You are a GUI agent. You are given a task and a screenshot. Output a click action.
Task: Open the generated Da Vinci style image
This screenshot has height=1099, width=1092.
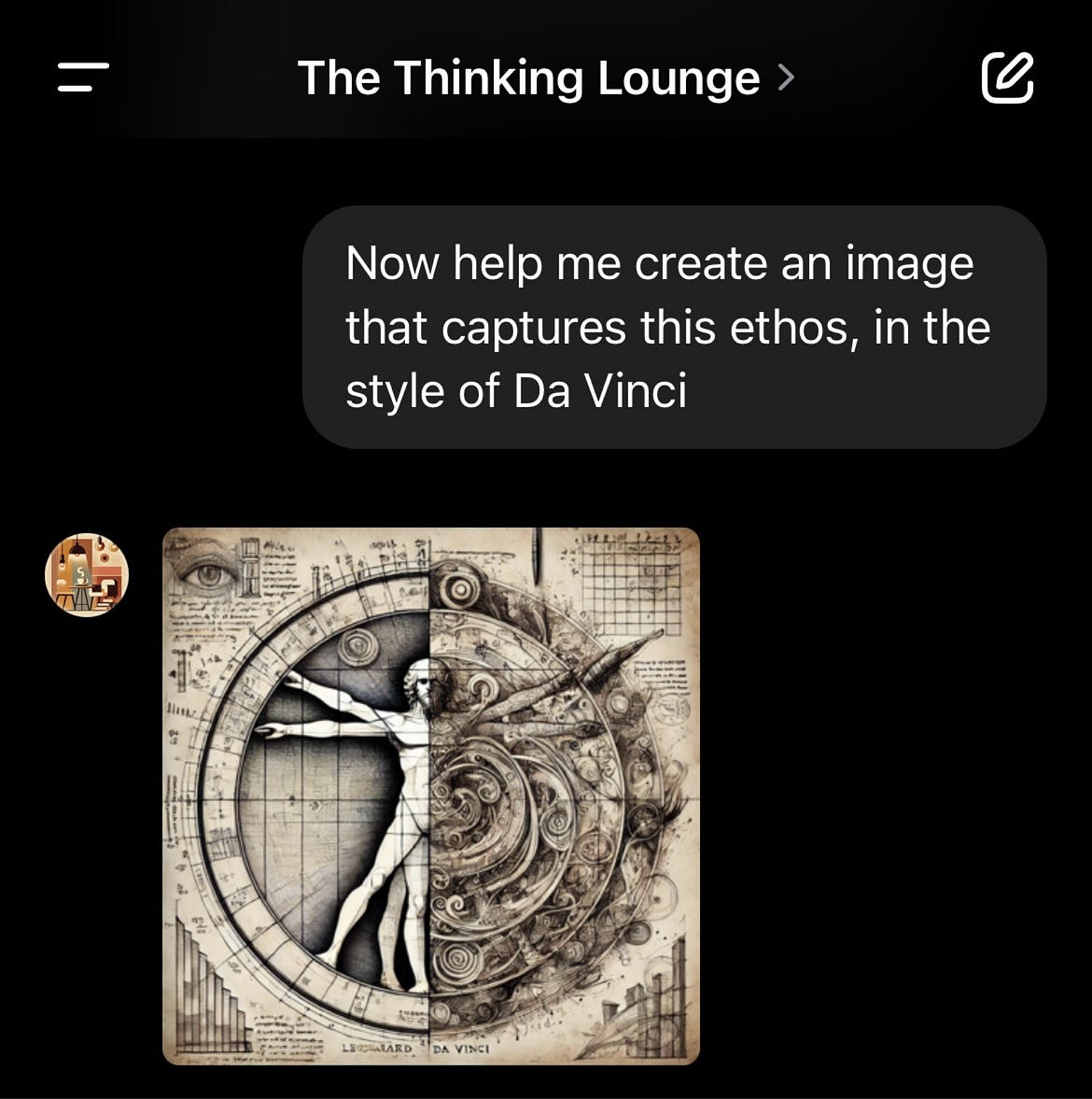click(431, 796)
